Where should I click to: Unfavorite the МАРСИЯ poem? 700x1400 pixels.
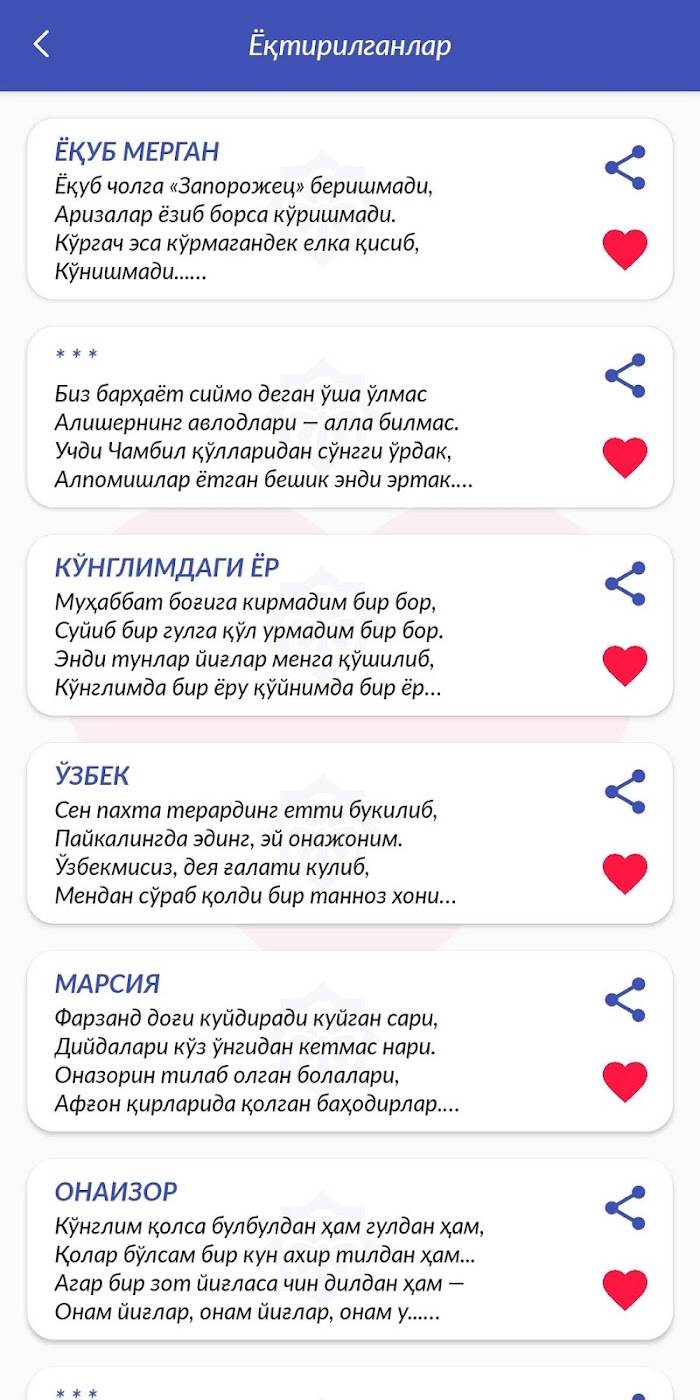coord(625,1082)
